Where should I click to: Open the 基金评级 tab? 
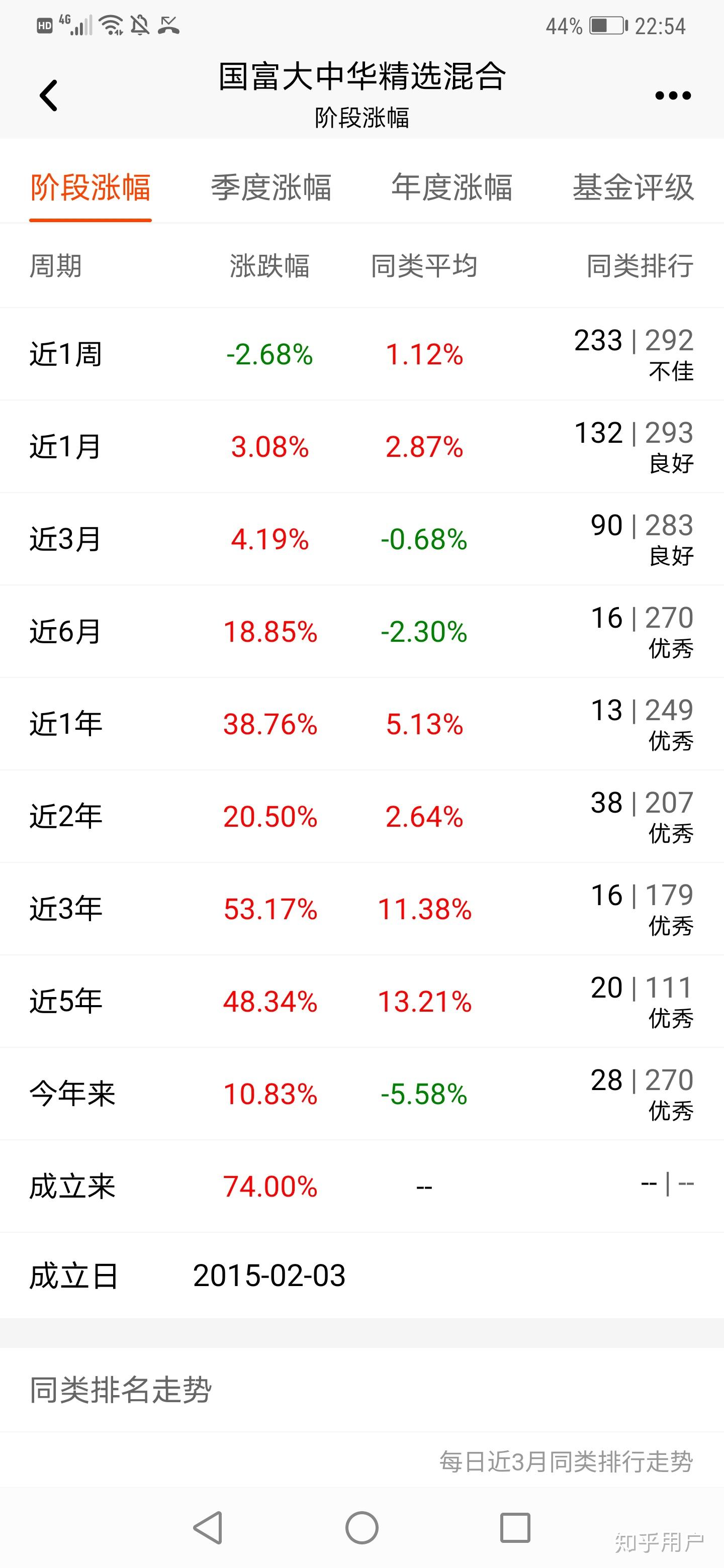[x=632, y=187]
